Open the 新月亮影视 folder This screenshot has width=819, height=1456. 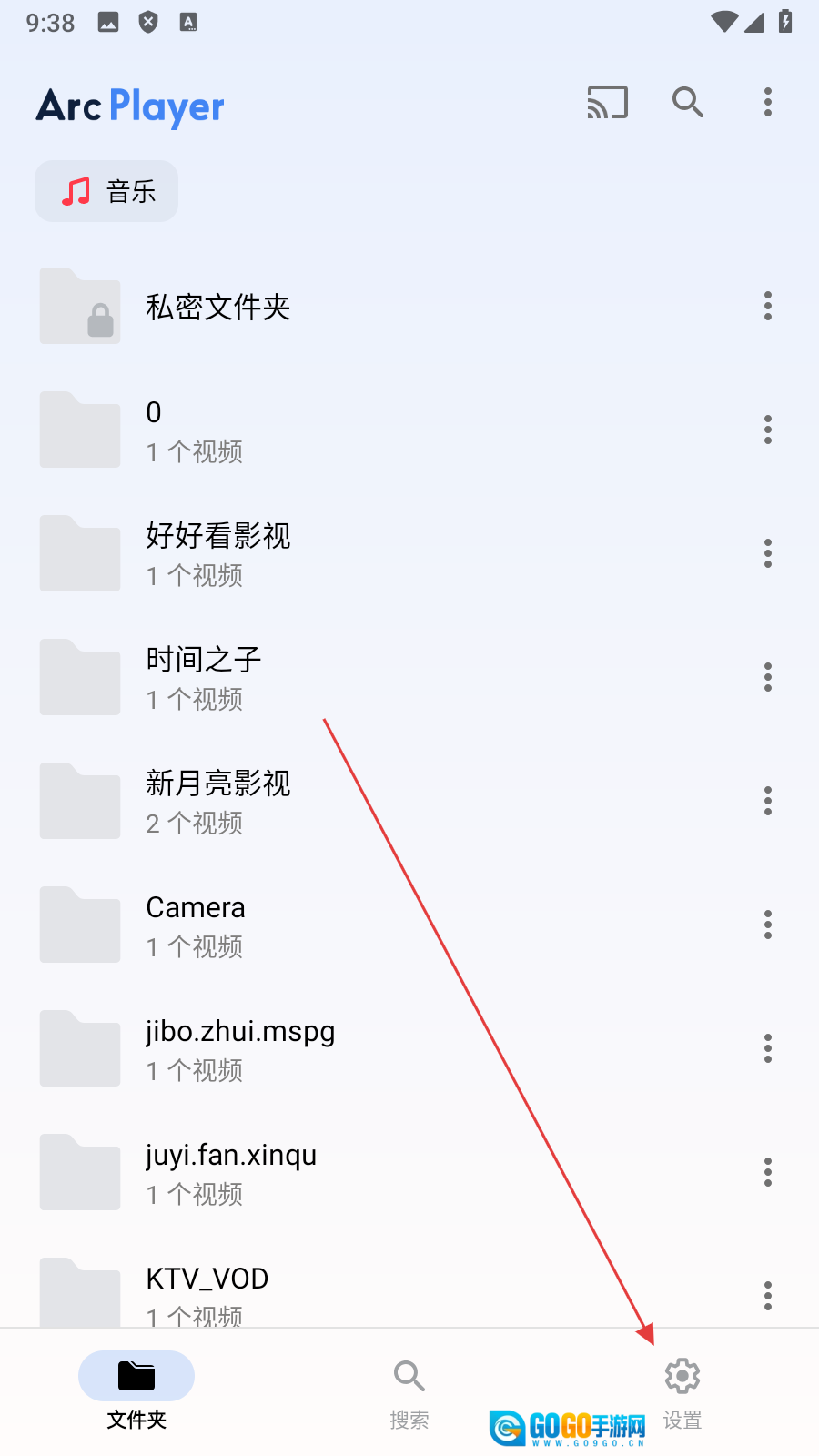coord(218,802)
